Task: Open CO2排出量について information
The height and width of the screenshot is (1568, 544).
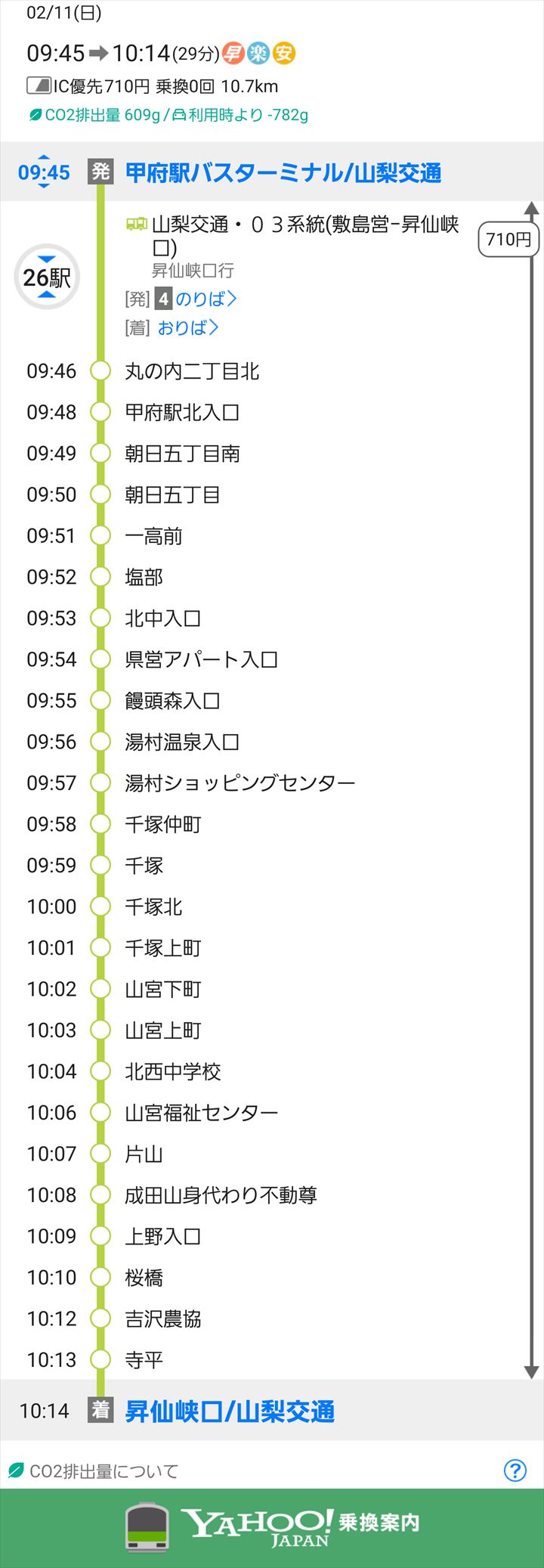Action: tap(104, 1470)
